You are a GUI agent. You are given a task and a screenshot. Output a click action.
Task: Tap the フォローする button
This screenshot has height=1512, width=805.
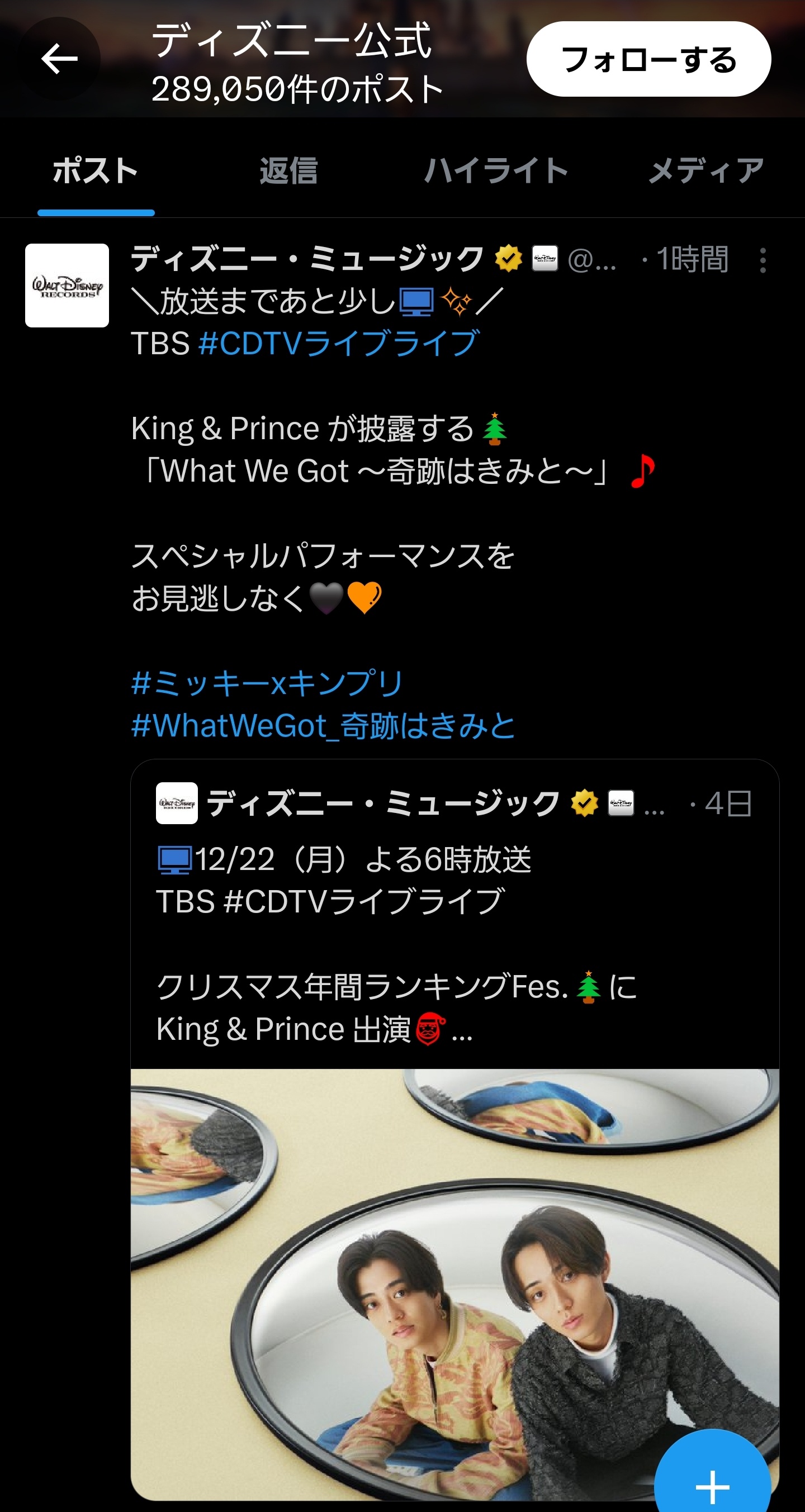[x=648, y=59]
